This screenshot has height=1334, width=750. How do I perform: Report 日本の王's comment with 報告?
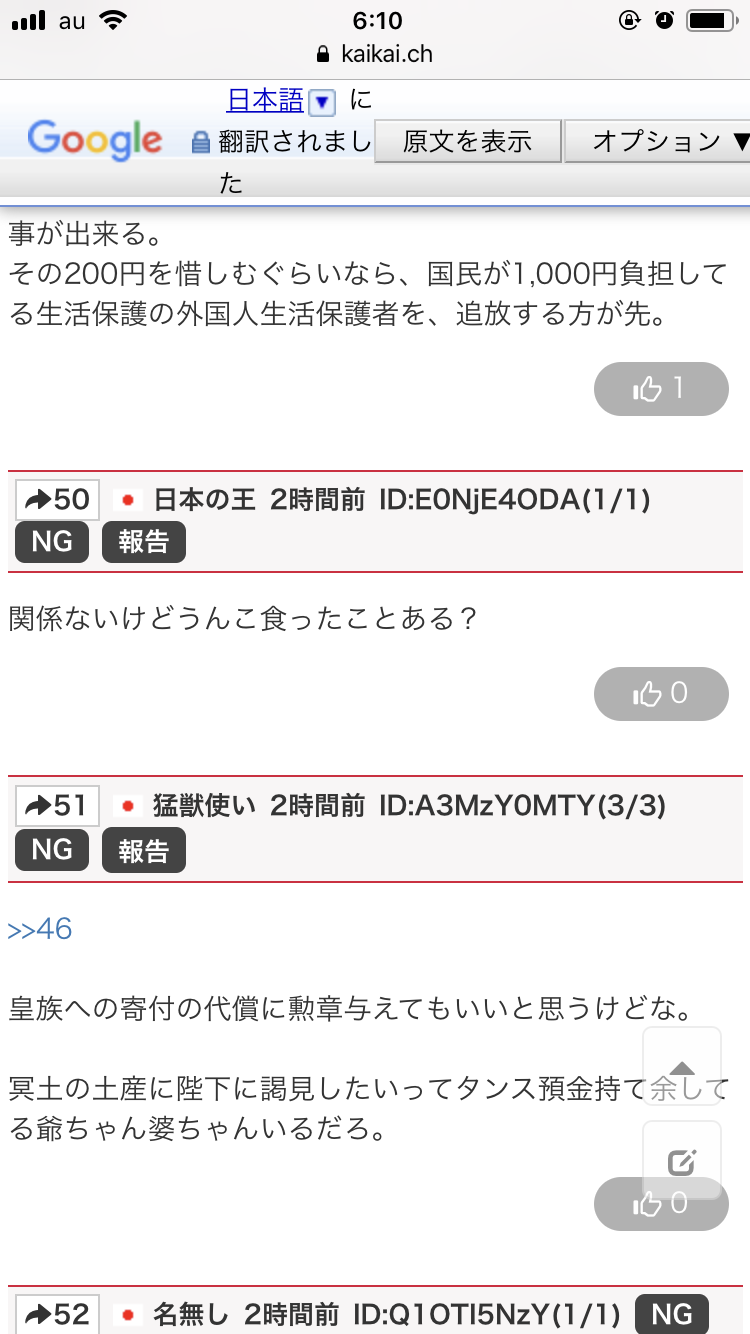(x=144, y=542)
